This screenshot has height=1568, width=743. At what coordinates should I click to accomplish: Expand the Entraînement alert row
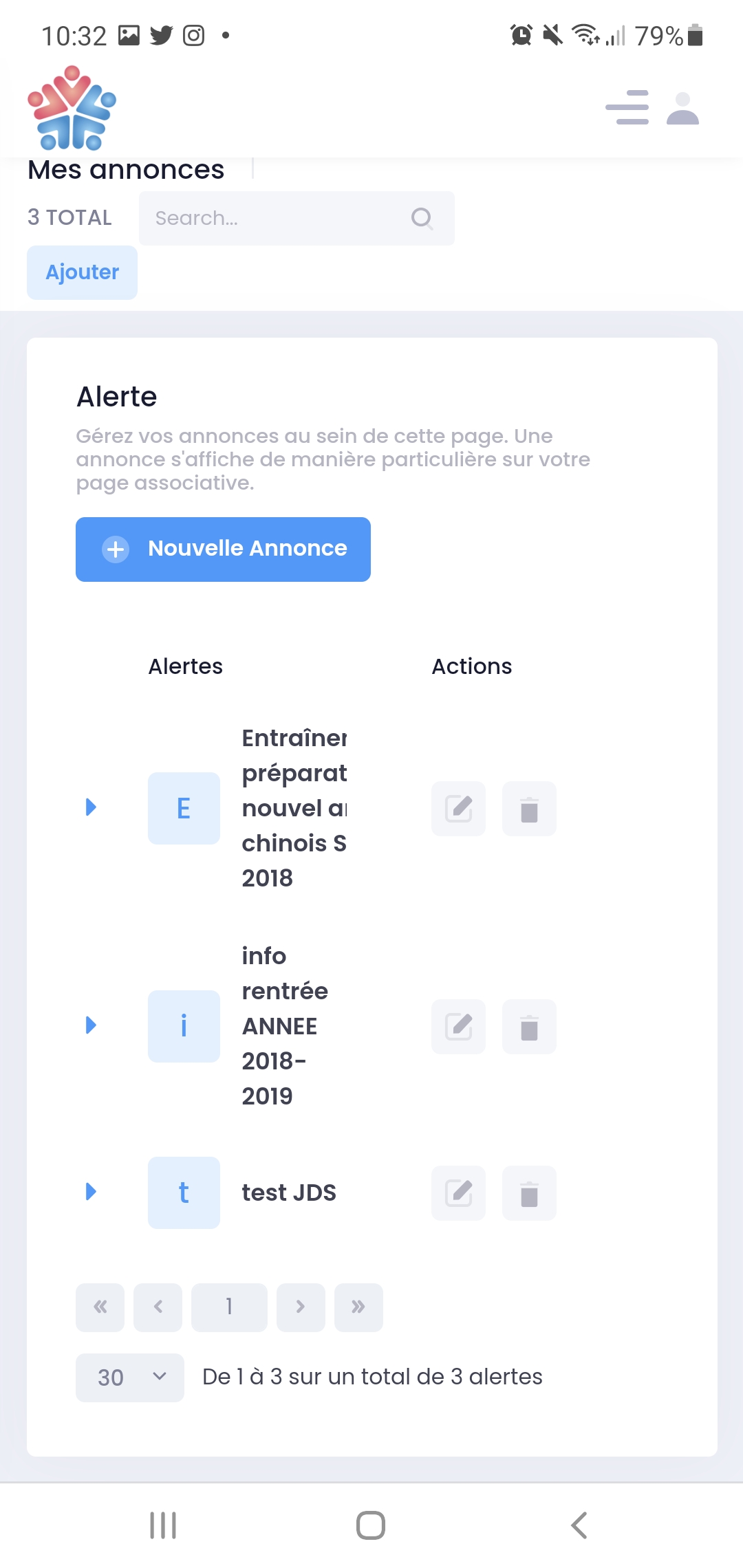91,807
